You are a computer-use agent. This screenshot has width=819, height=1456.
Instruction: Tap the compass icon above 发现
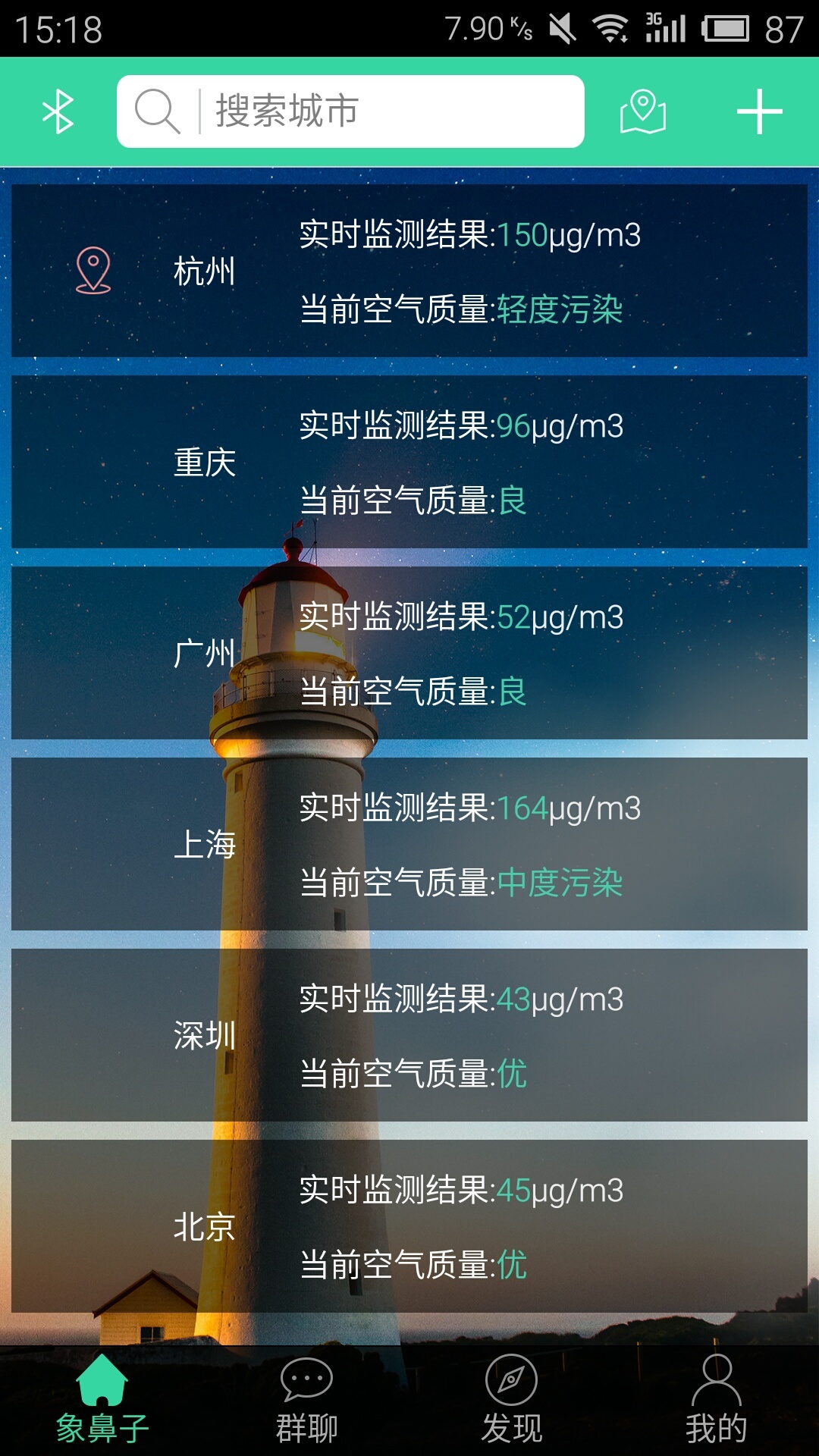point(512,1379)
